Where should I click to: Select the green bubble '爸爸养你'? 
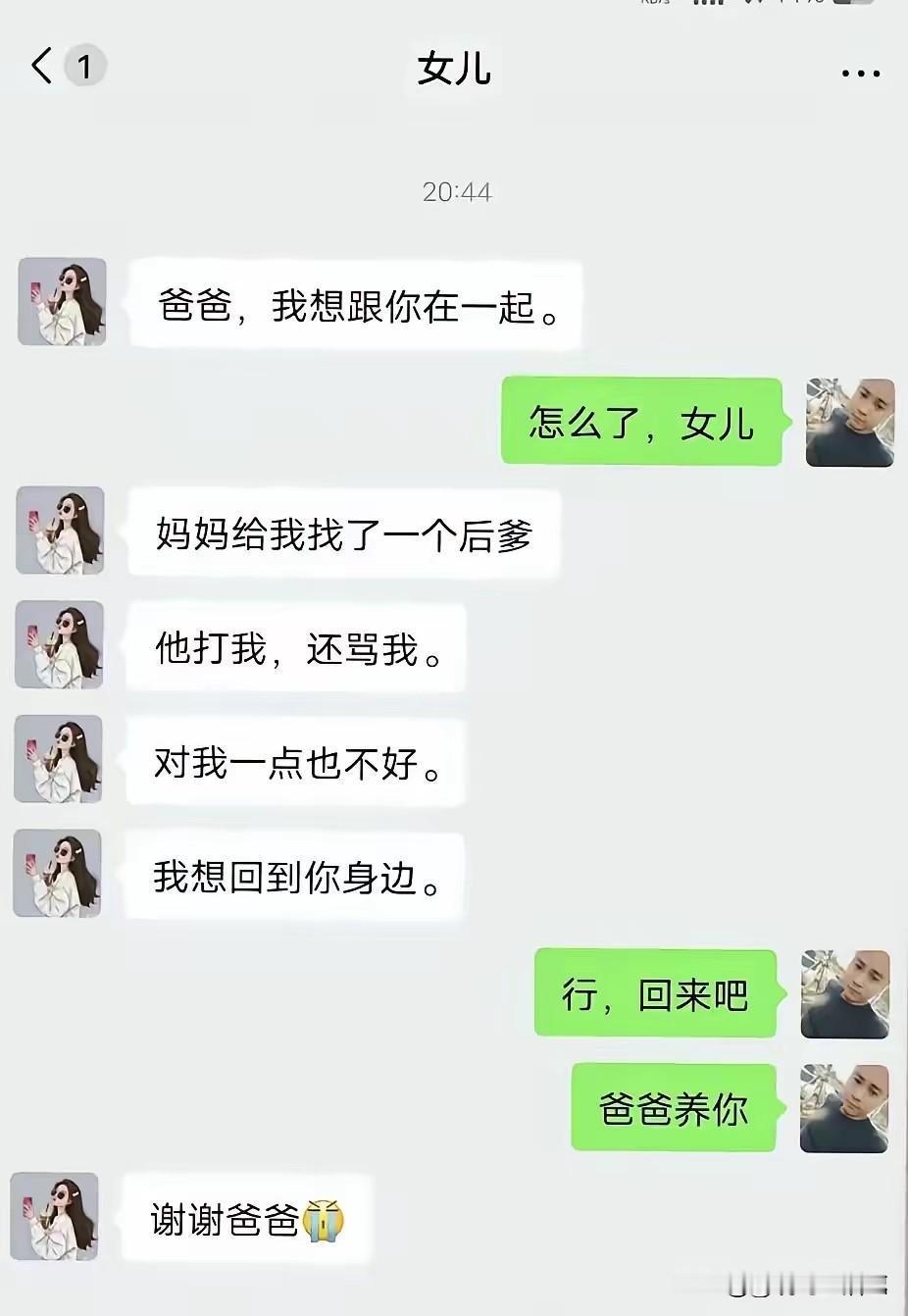pos(673,1108)
